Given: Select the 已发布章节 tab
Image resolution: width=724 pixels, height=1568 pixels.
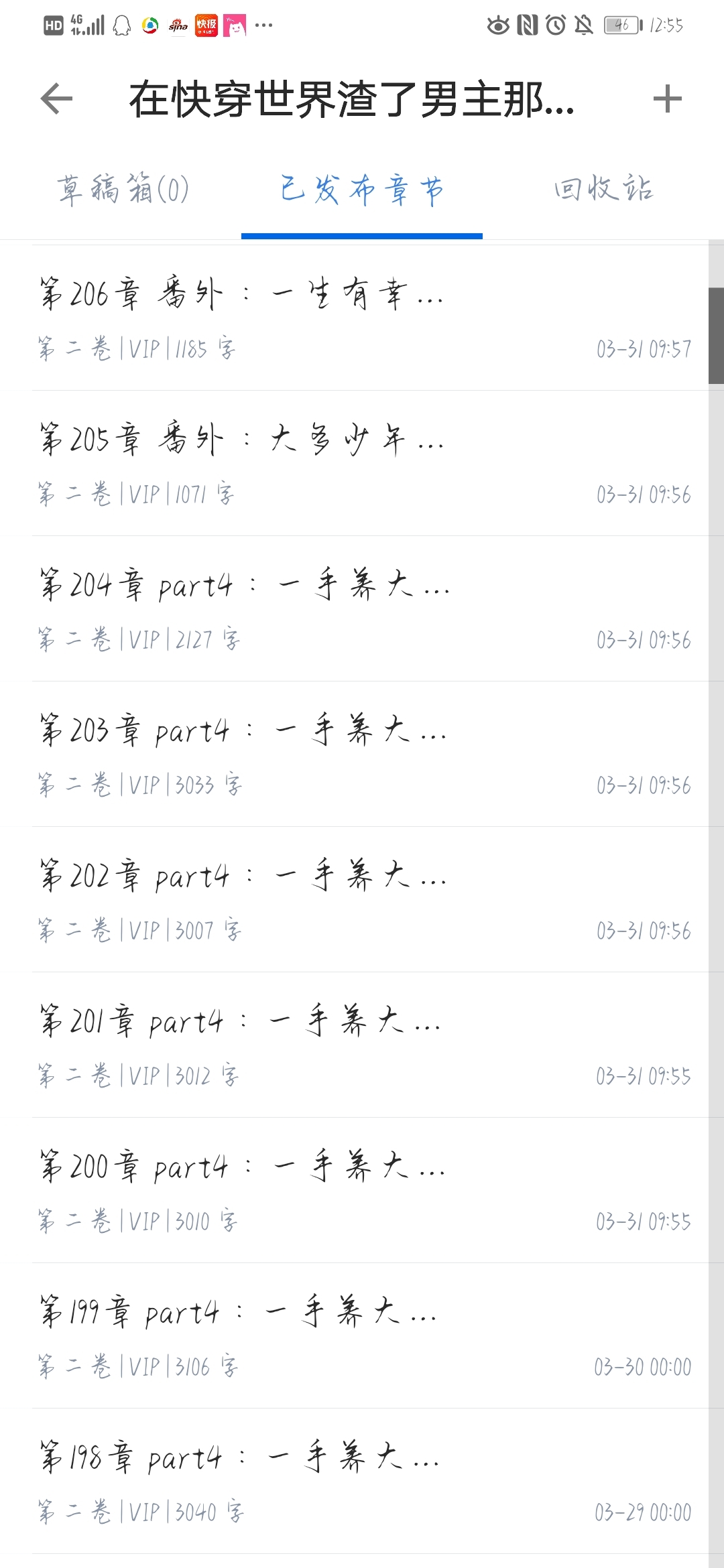Looking at the screenshot, I should click(x=362, y=190).
